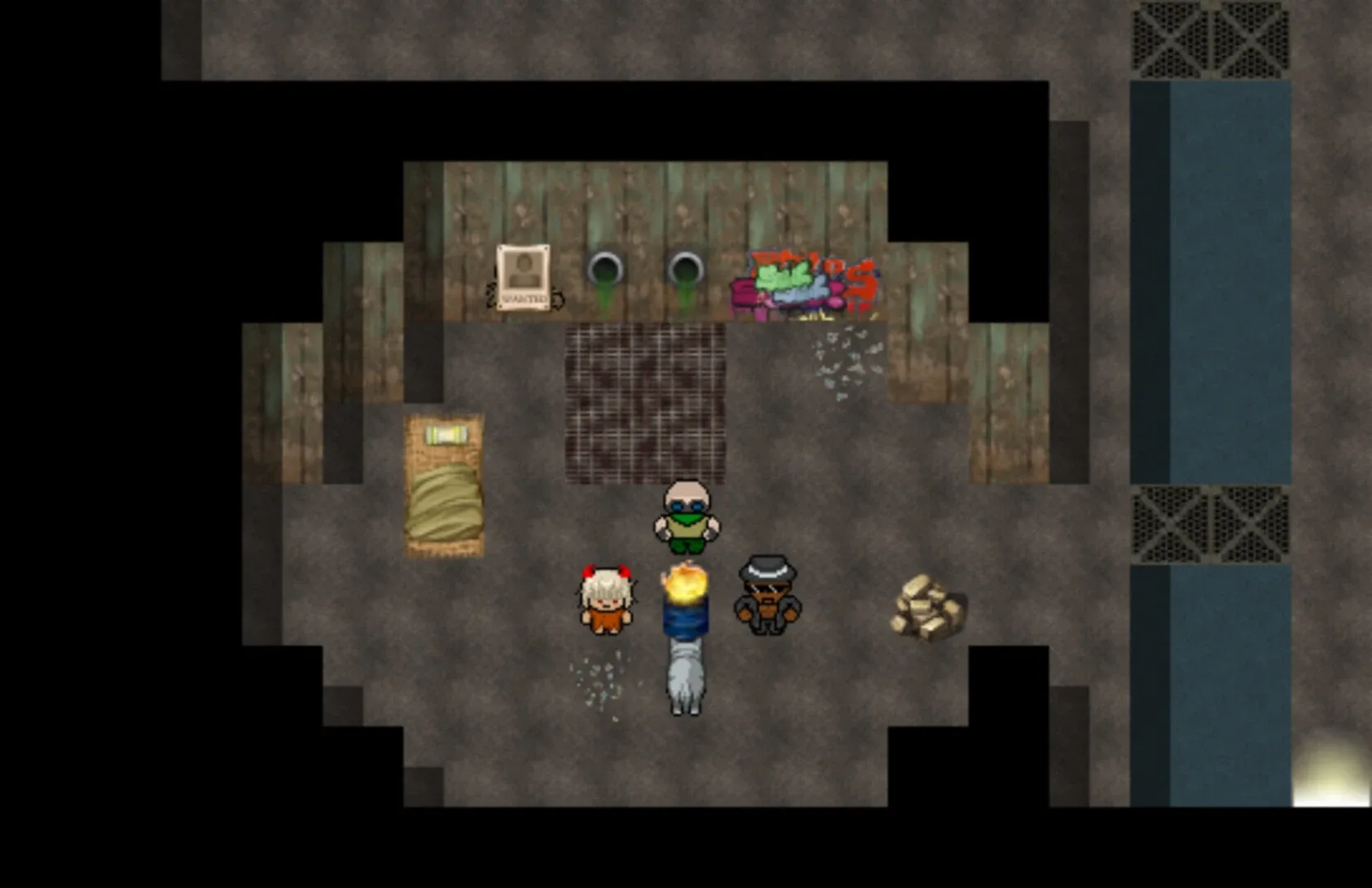Talk to the white-haired girl with red horns
Screen dimensions: 1372x888
click(x=606, y=601)
